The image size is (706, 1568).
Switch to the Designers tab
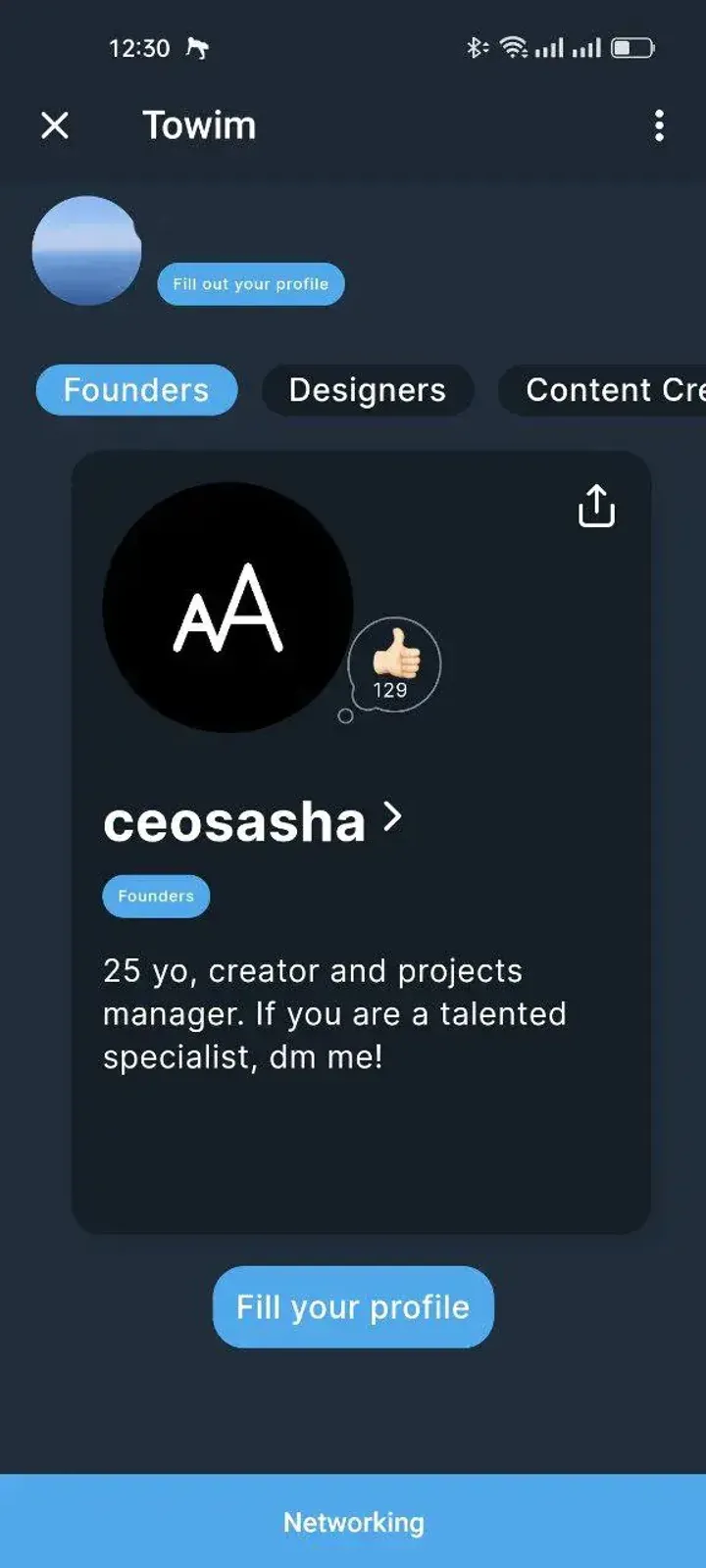point(367,390)
